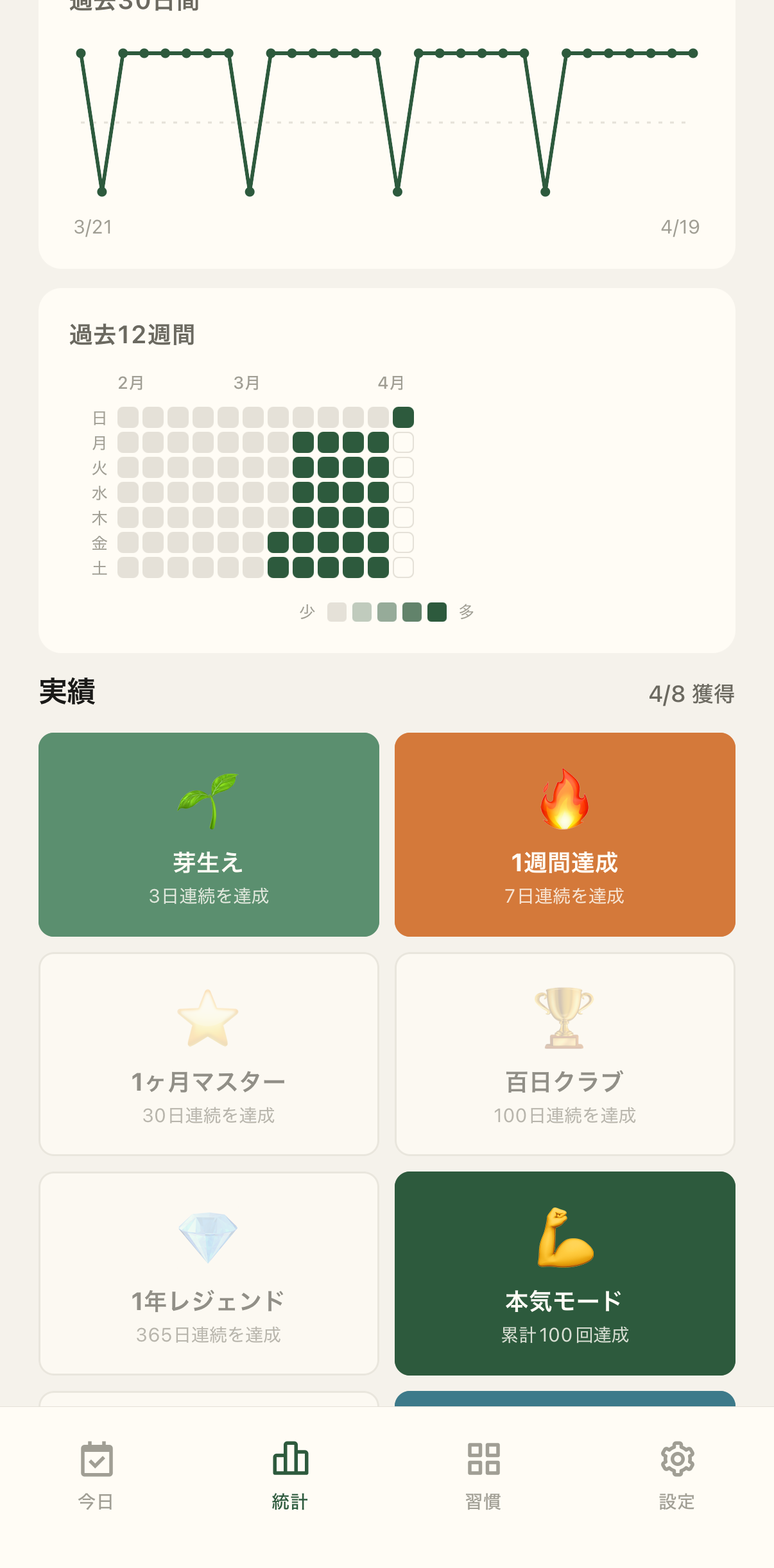Screen dimensions: 774x1568
Task: Tap the 百日クラブ achievement card
Action: tap(565, 1053)
